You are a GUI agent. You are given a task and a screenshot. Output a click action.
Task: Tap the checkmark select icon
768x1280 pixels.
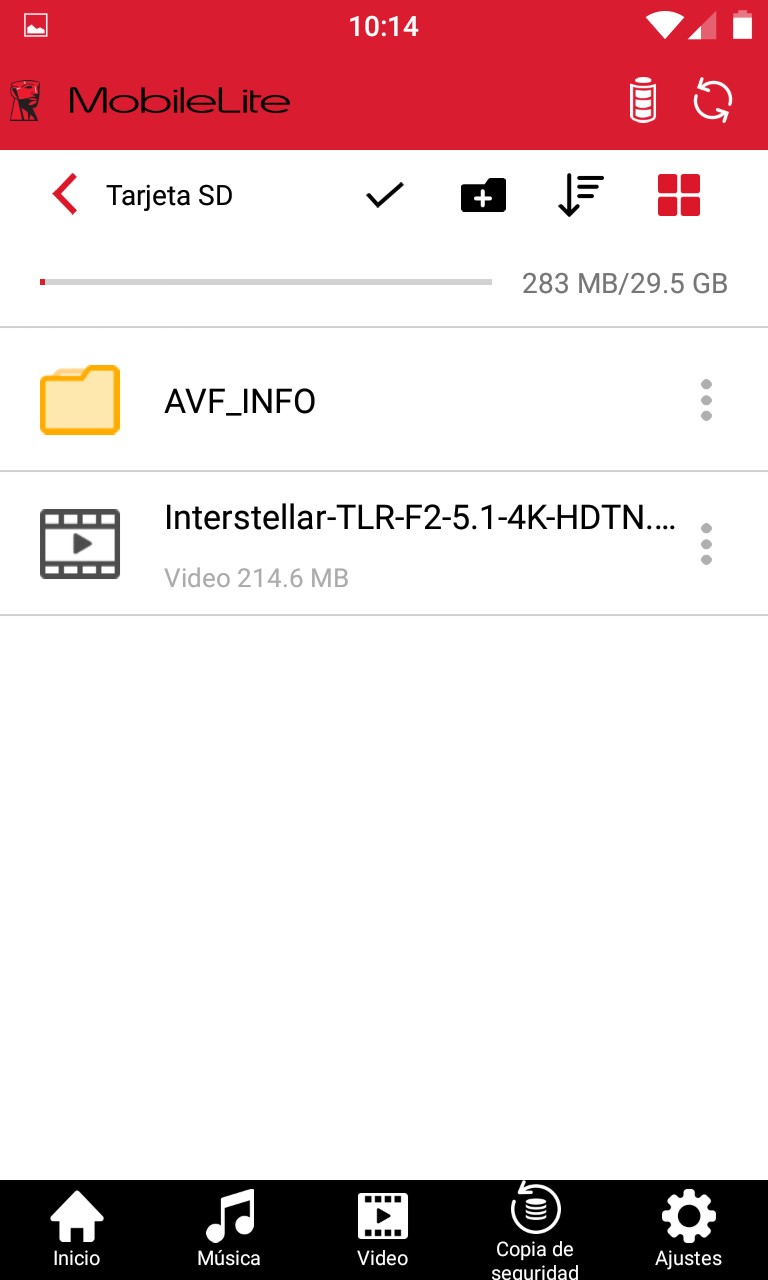[384, 195]
